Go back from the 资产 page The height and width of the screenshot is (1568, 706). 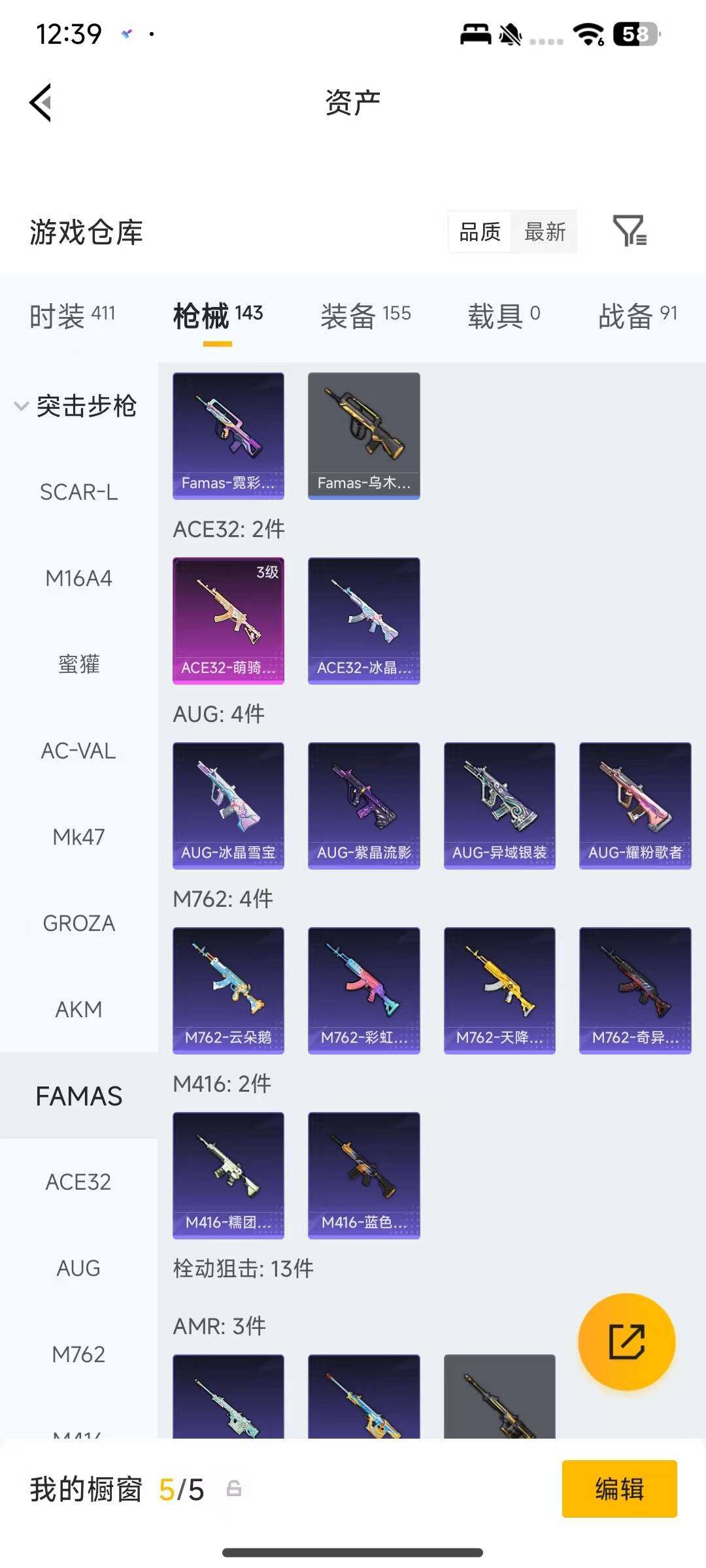click(41, 103)
